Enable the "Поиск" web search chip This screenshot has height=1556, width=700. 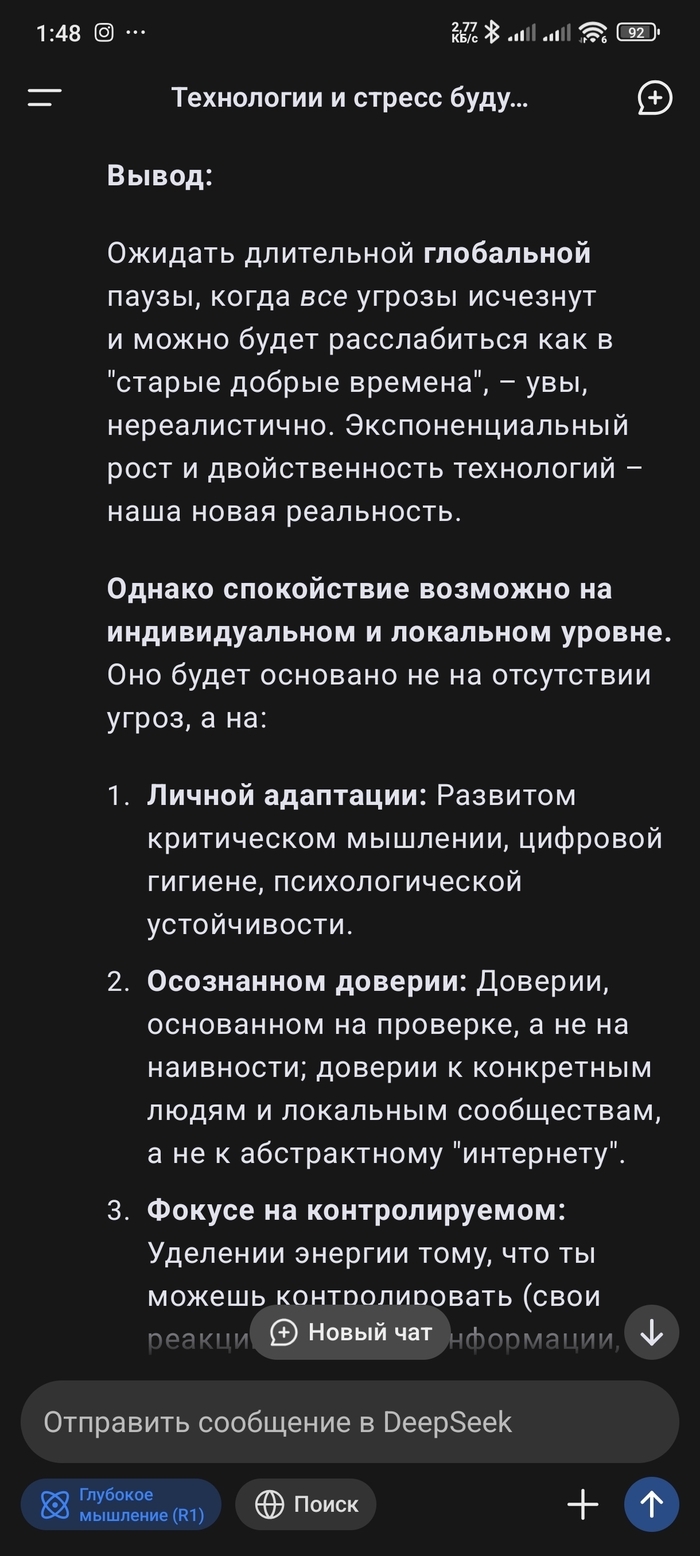pos(306,1505)
